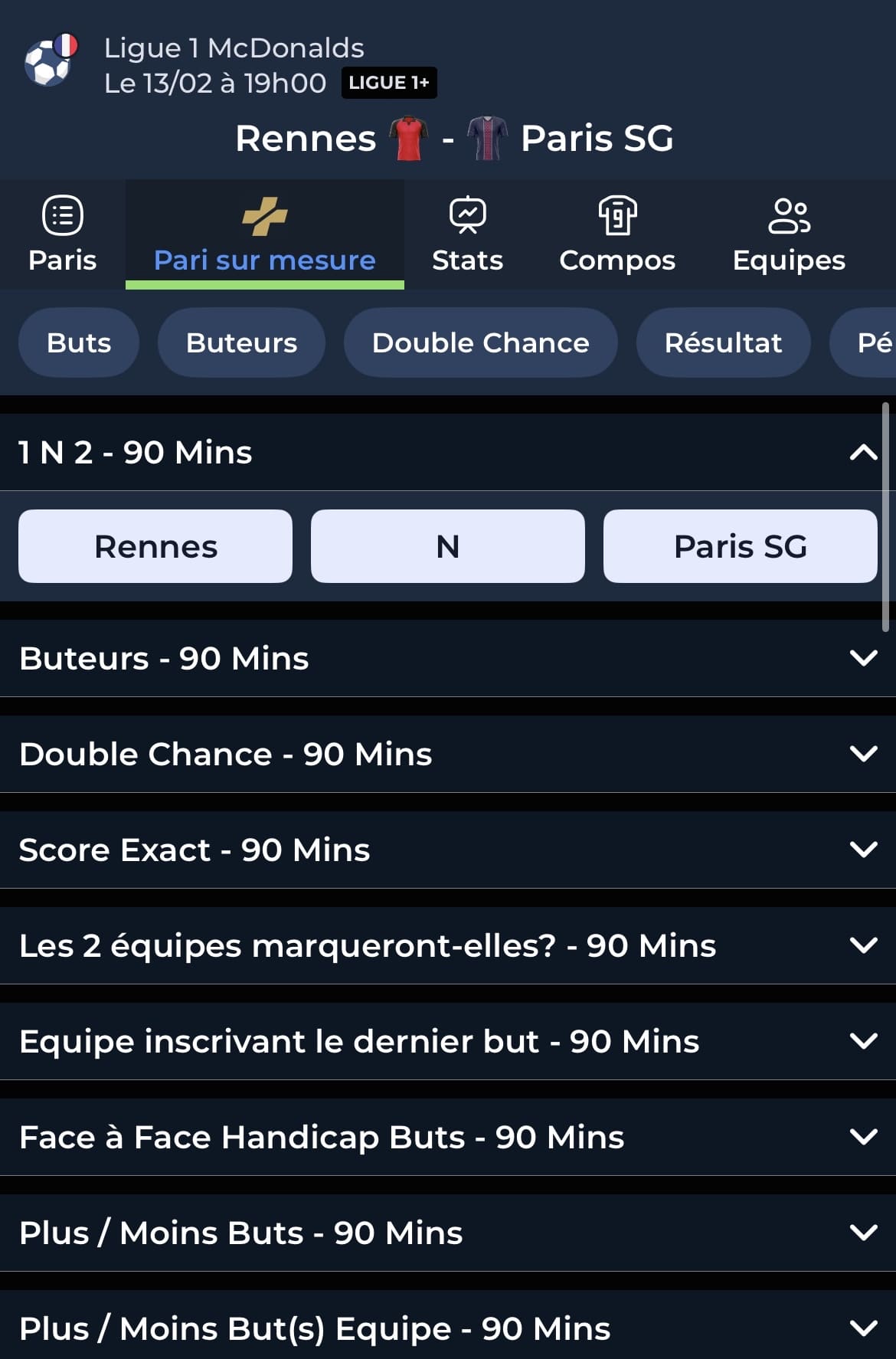
Task: Select Rennes to win the match
Action: coord(155,546)
